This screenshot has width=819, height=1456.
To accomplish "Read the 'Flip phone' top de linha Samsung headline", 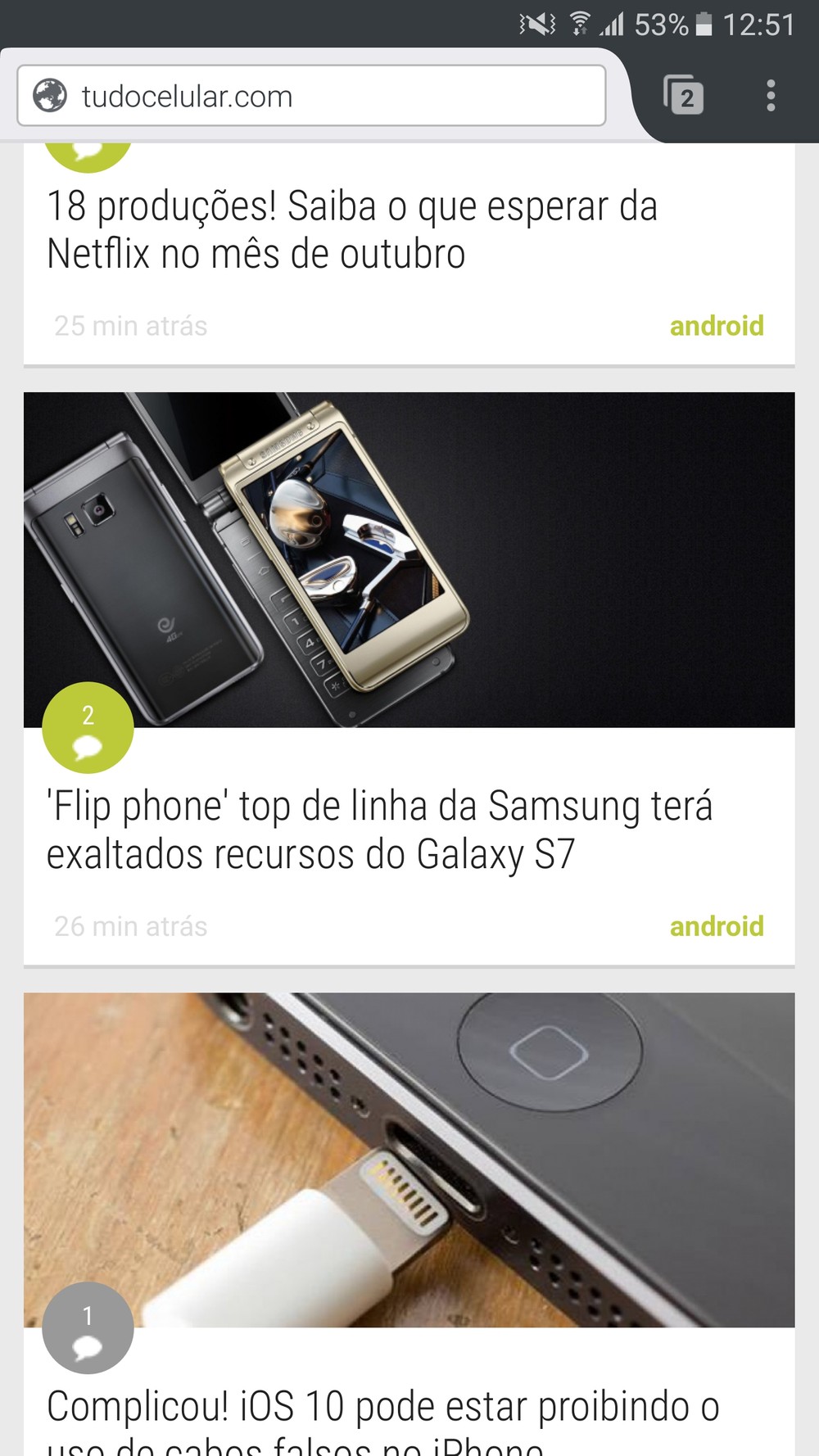I will (x=380, y=830).
